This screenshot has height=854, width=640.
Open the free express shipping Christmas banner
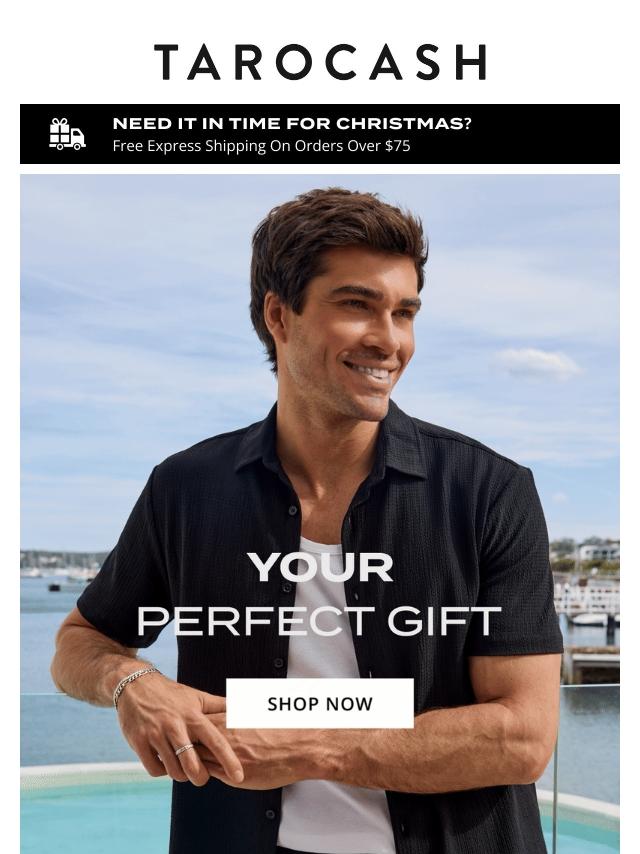tap(320, 134)
